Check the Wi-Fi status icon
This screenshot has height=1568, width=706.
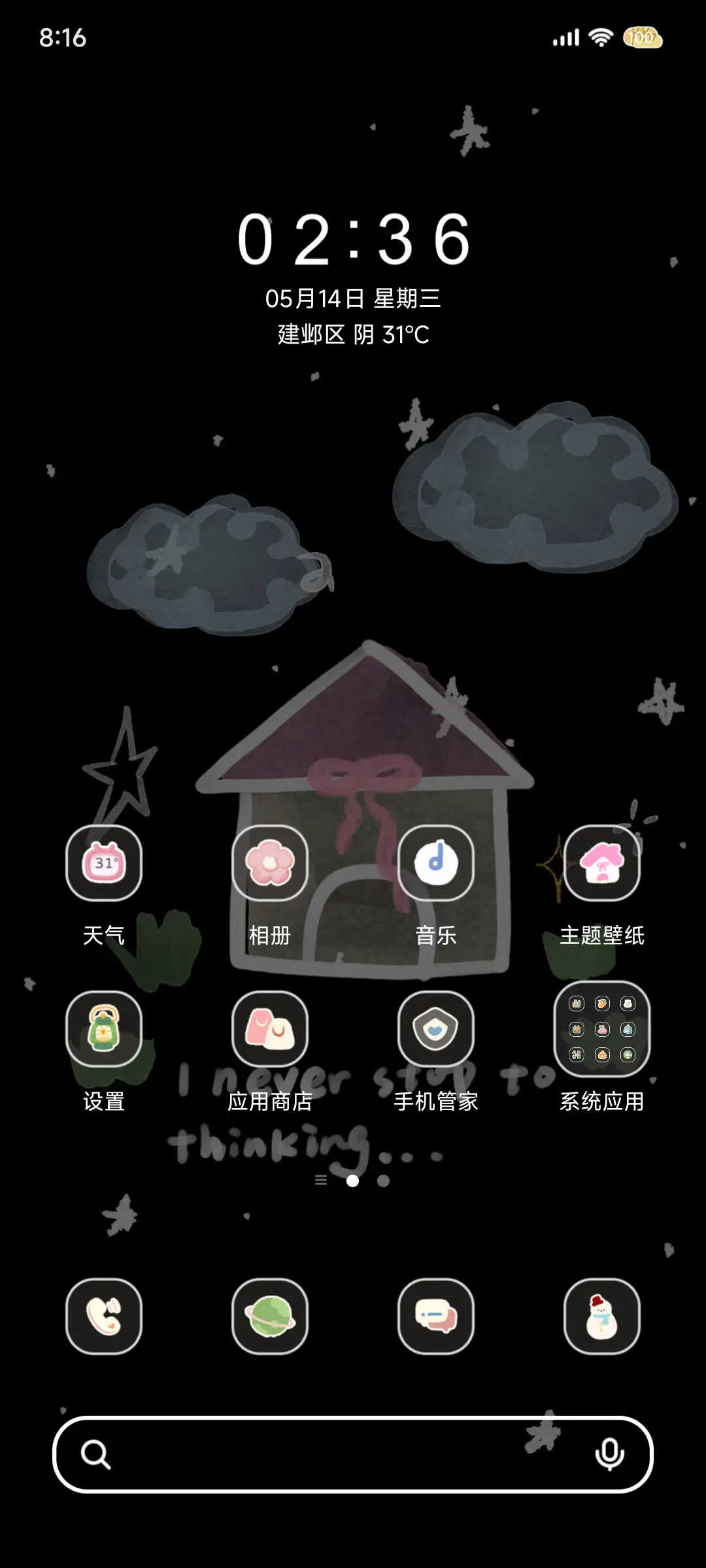600,39
